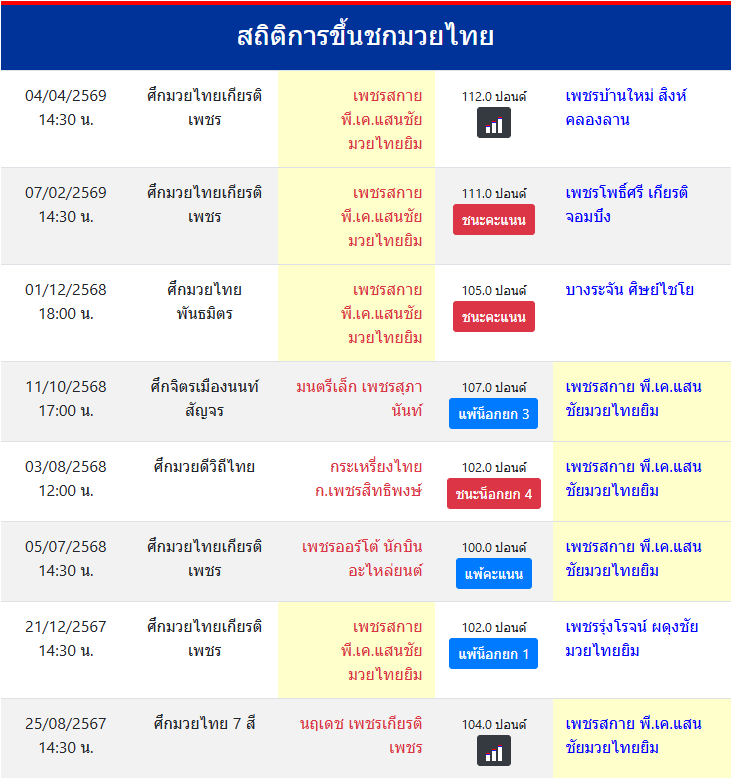Open stats icon for the 04/04/2569 bout
Screen dimensions: 732x778
click(x=494, y=124)
